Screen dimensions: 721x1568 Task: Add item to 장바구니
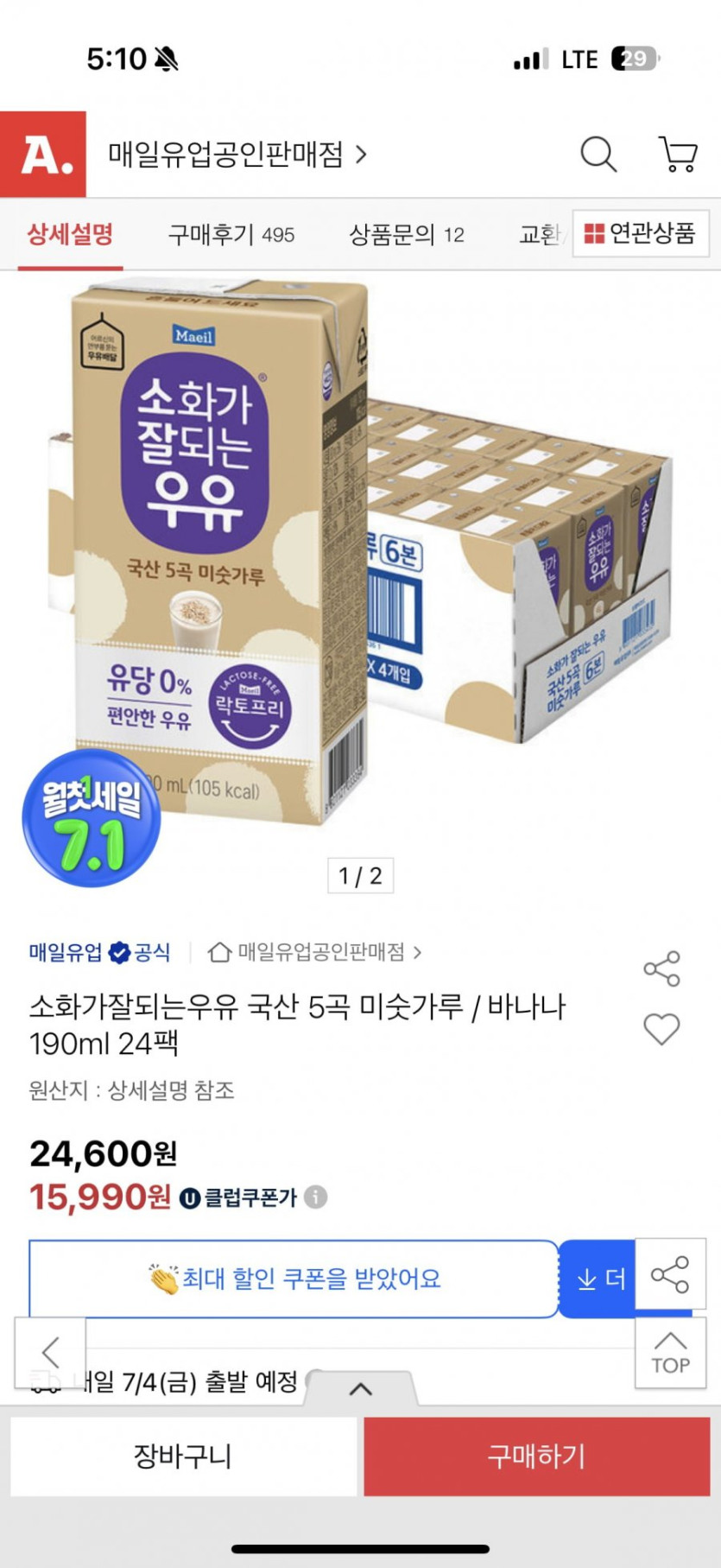point(183,1457)
